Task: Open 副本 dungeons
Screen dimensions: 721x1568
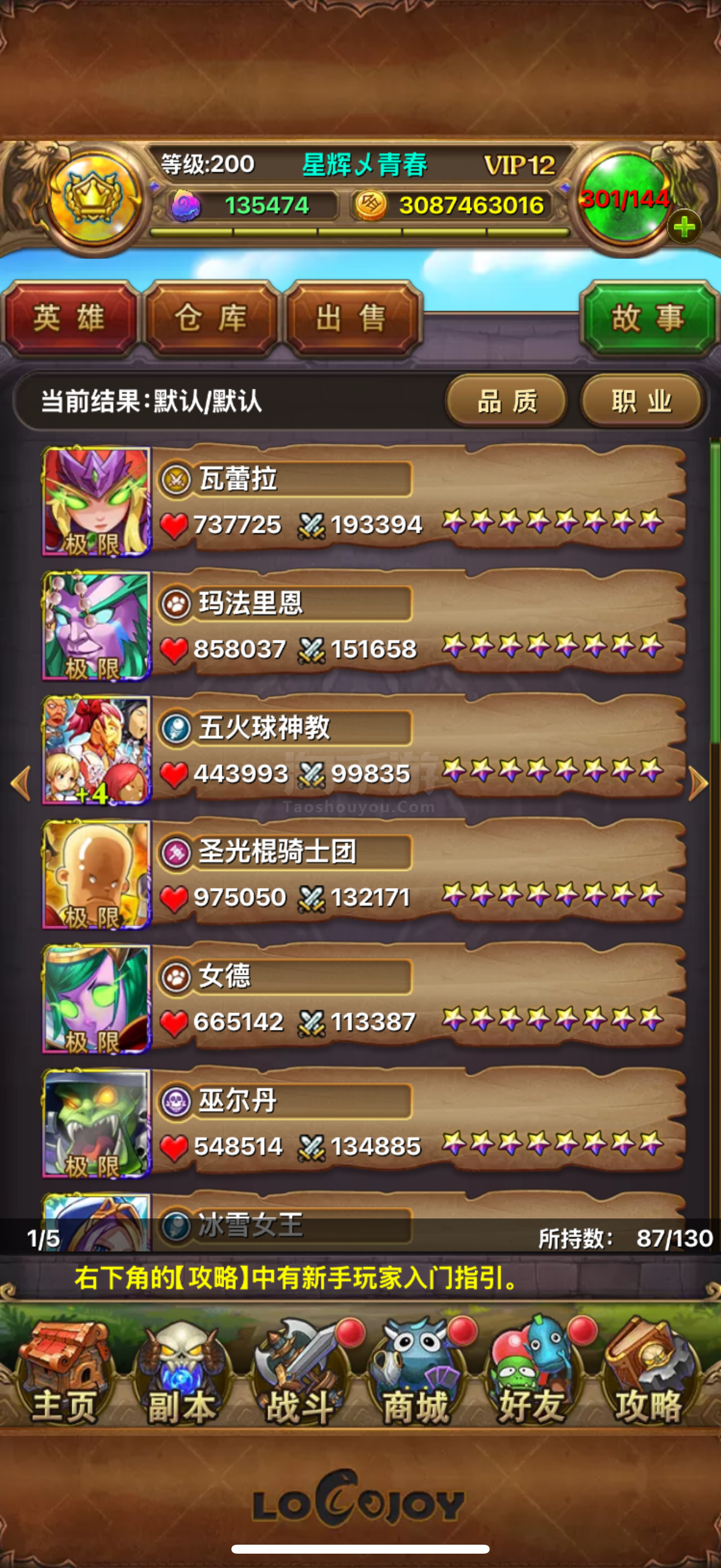Action: pos(181,1374)
